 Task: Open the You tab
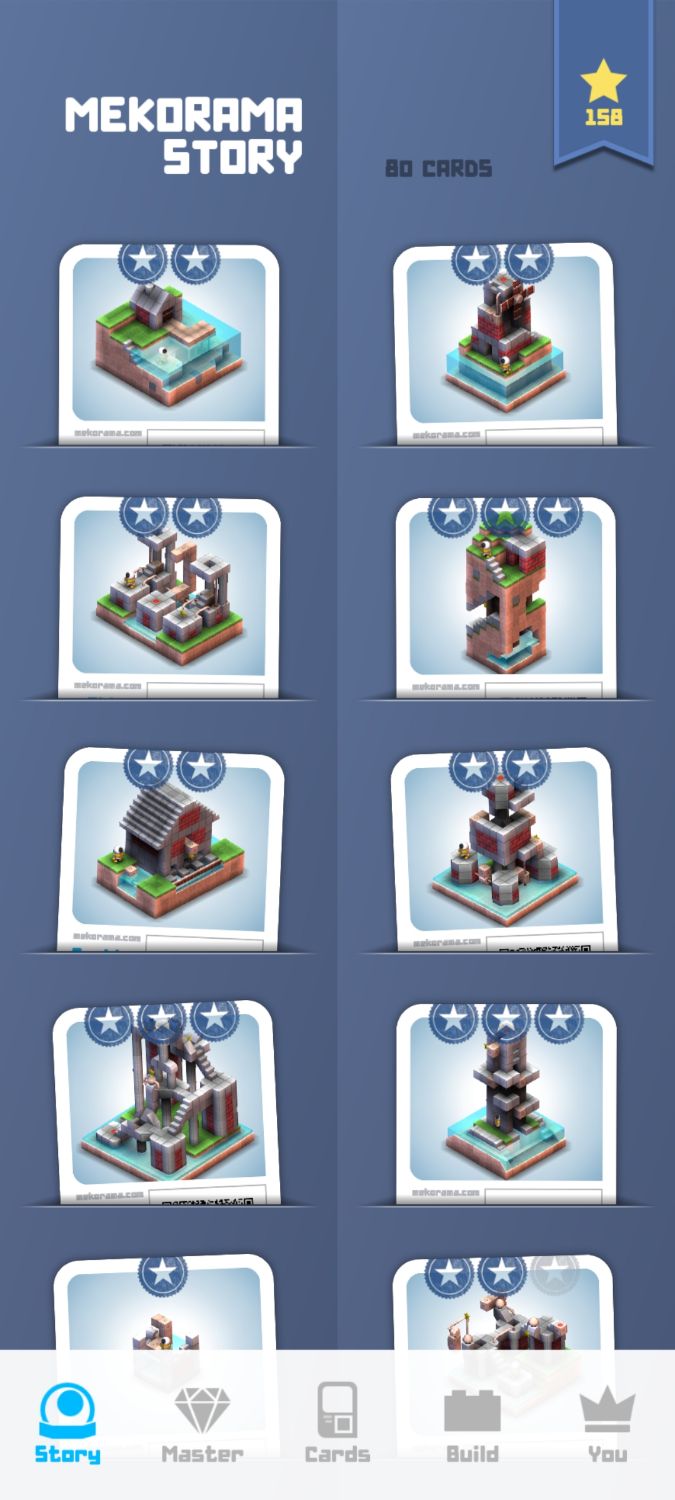click(x=607, y=1425)
